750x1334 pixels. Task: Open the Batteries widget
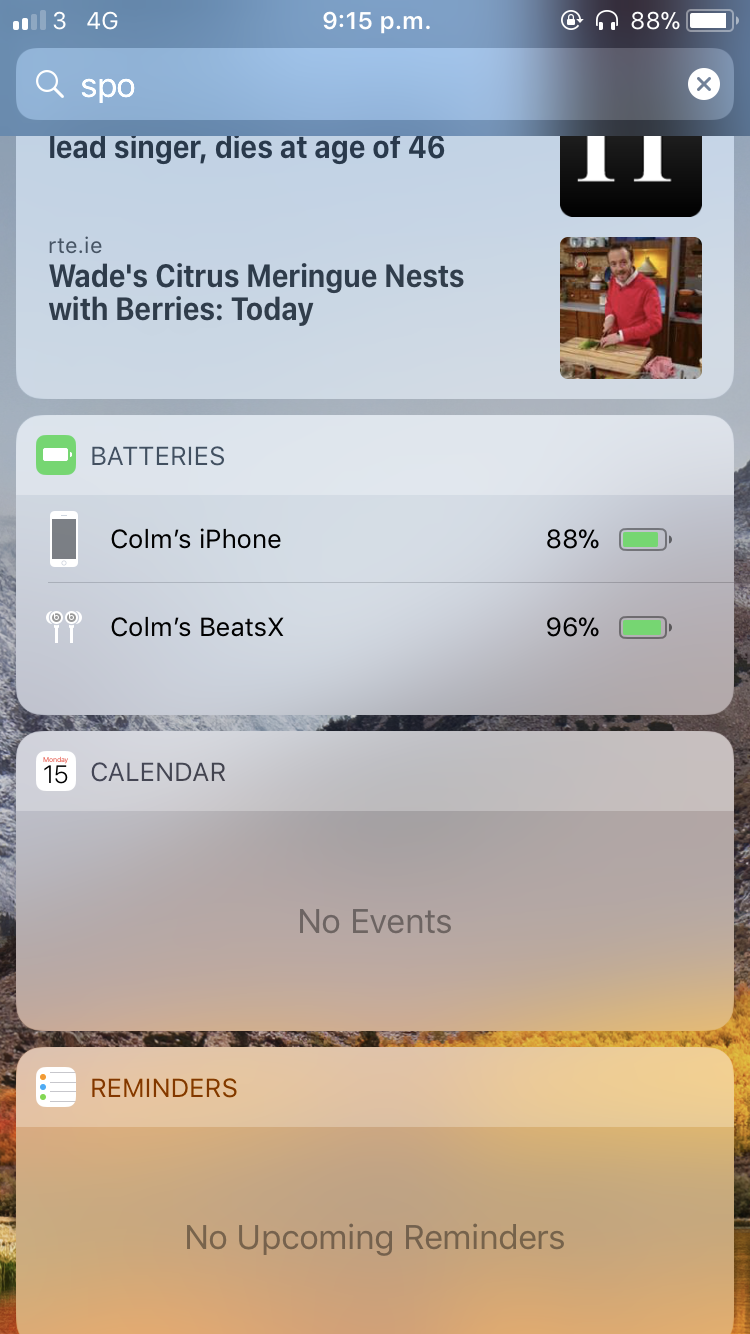point(375,456)
